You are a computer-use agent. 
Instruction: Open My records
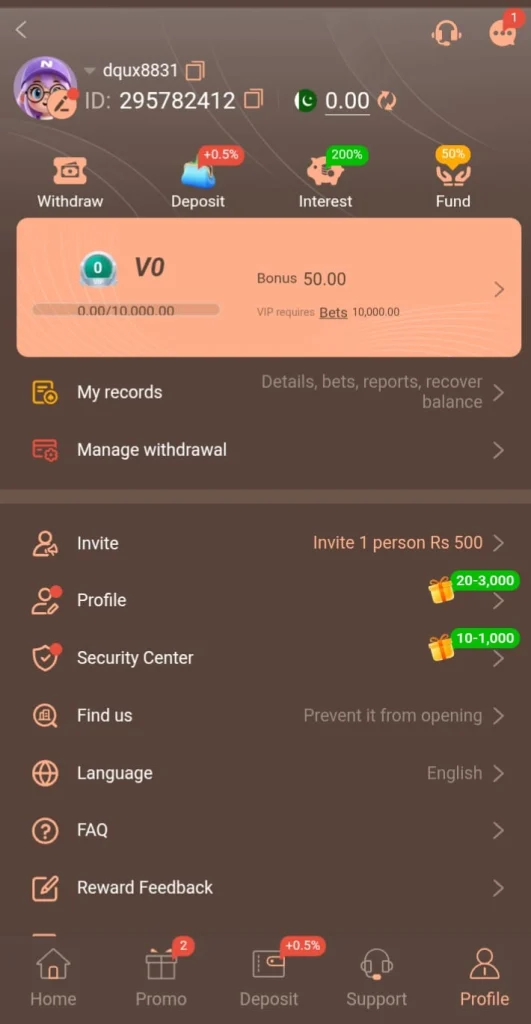tap(265, 392)
